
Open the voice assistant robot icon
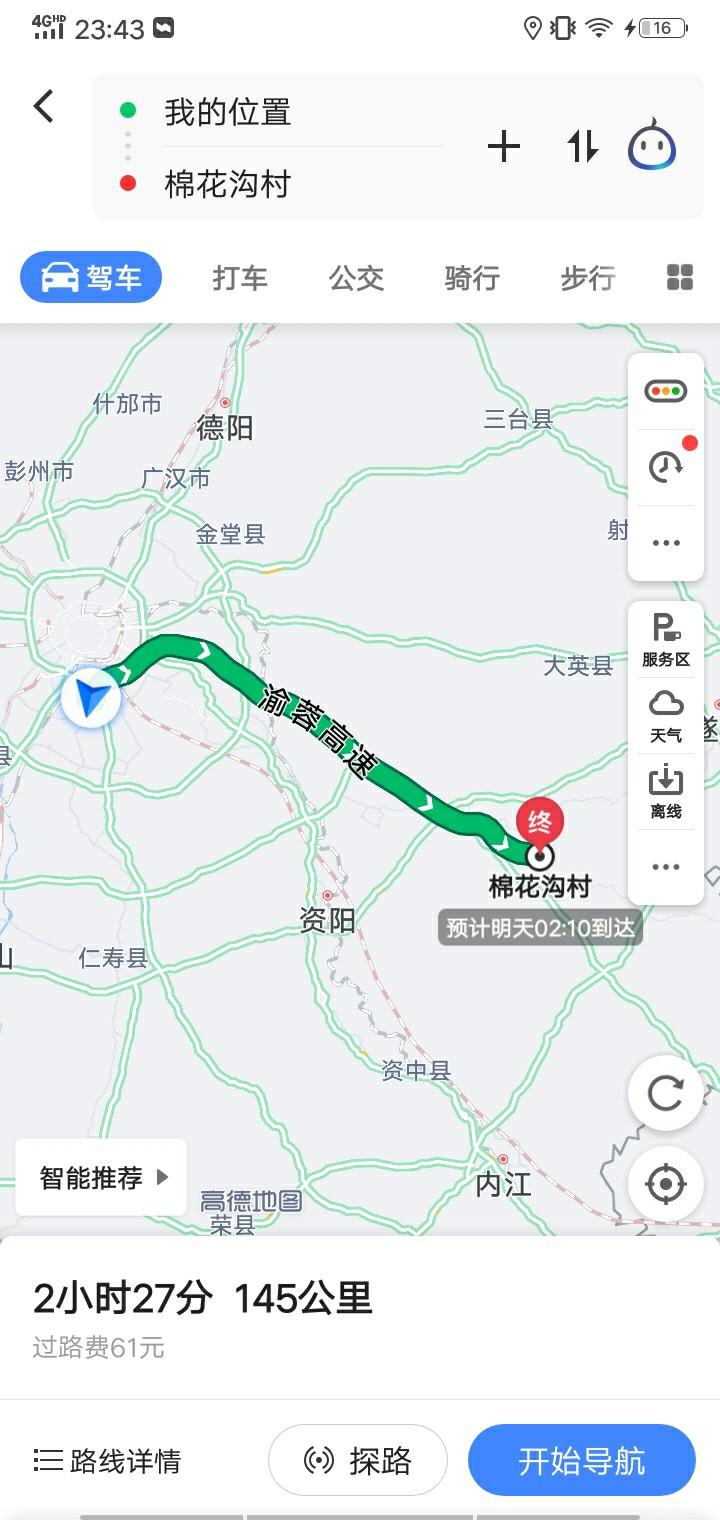tap(652, 145)
